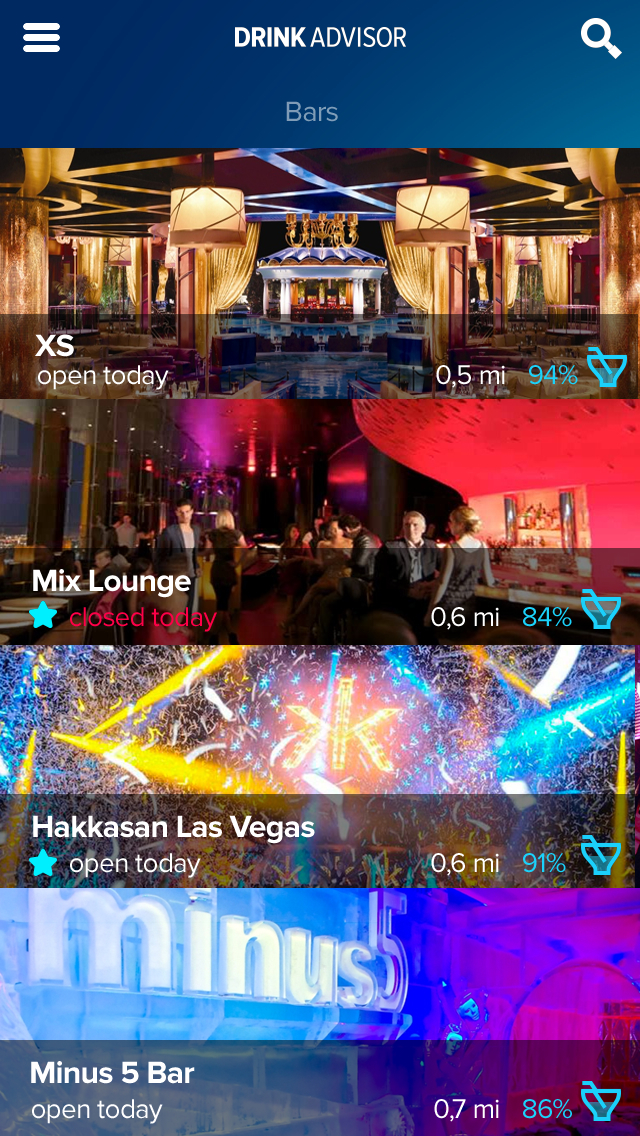View Hakkasan Las Vegas details

(320, 767)
